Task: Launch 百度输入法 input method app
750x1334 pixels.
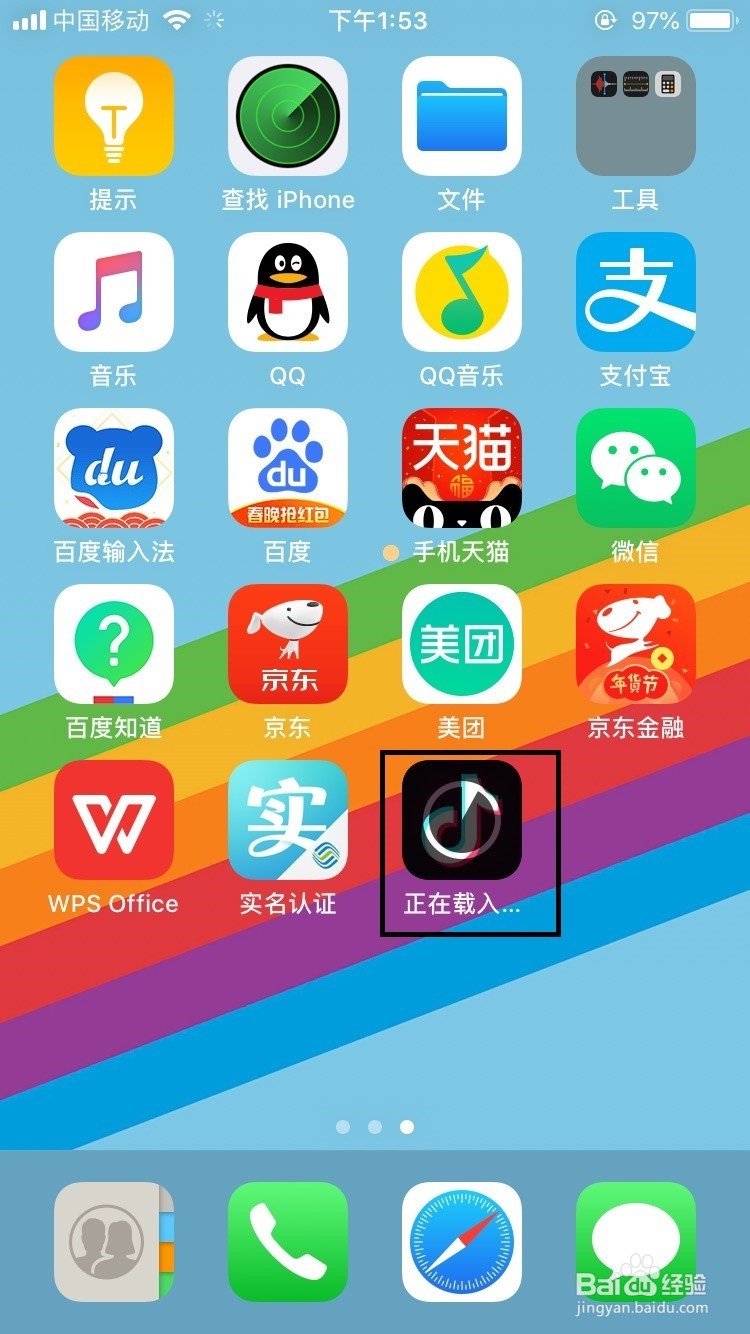Action: pyautogui.click(x=113, y=466)
